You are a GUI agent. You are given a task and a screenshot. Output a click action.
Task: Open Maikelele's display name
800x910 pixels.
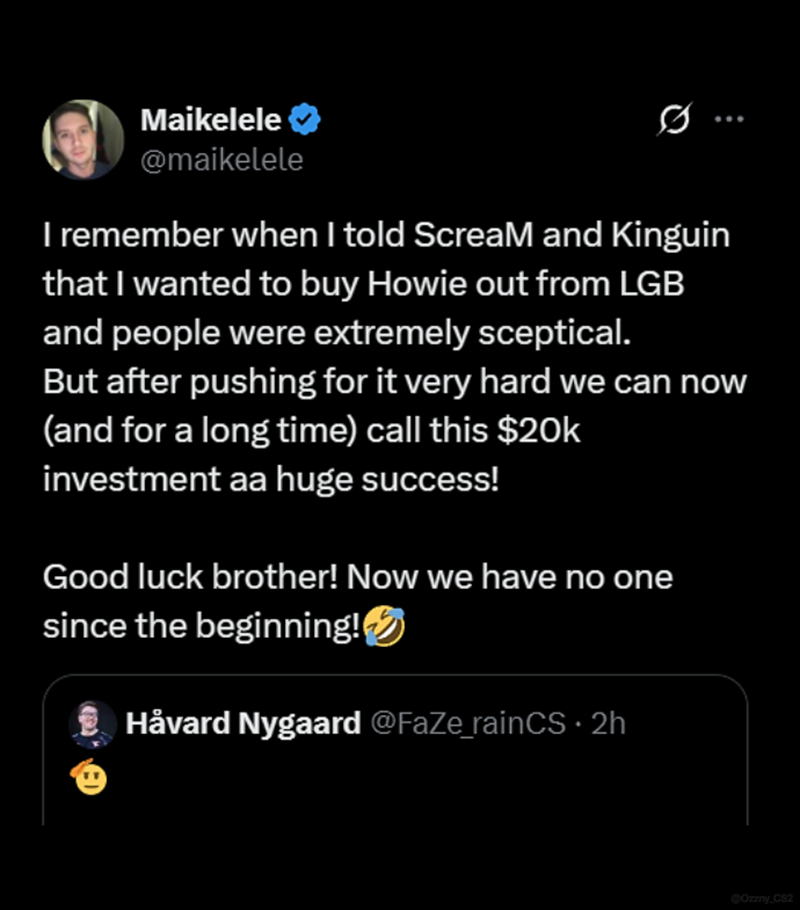[x=210, y=119]
